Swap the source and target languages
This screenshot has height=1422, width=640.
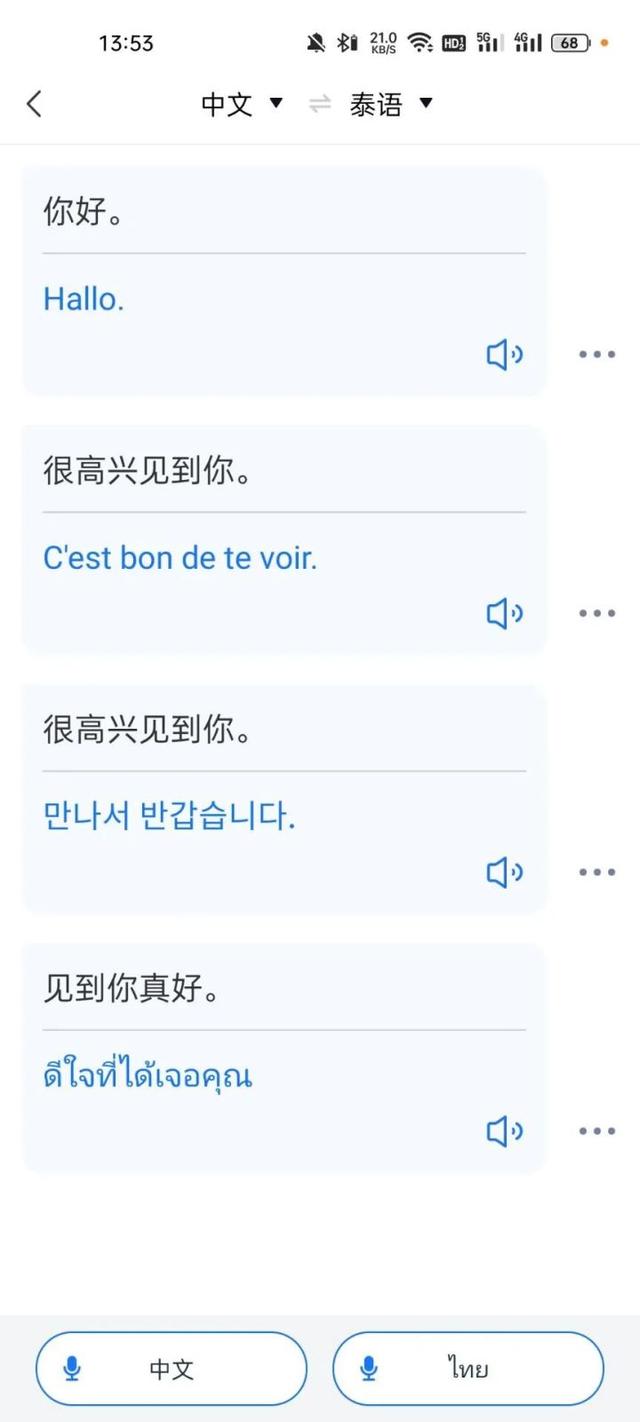click(x=319, y=103)
